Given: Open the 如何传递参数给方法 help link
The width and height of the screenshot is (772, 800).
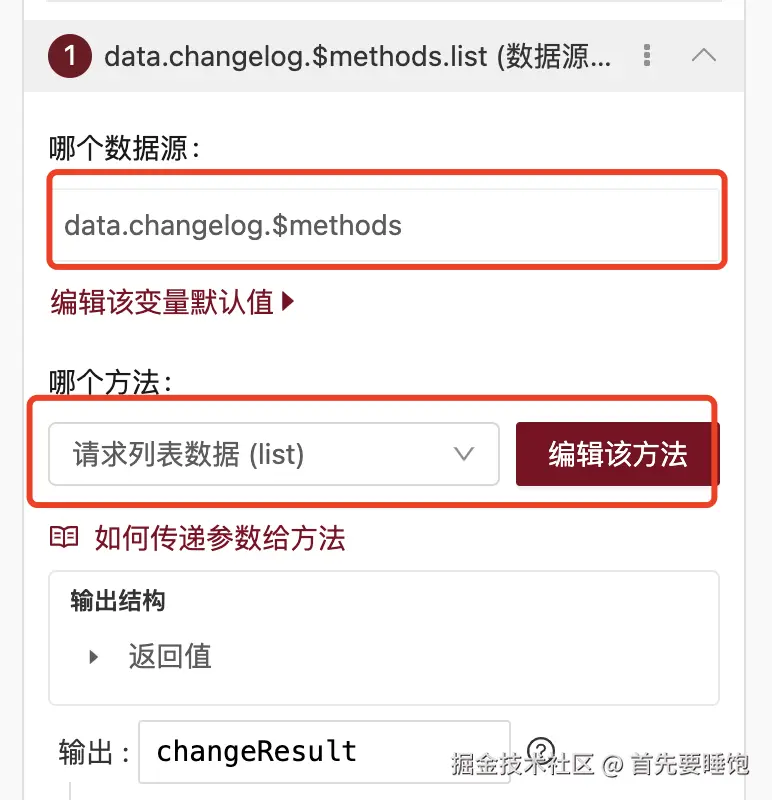Looking at the screenshot, I should click(219, 539).
